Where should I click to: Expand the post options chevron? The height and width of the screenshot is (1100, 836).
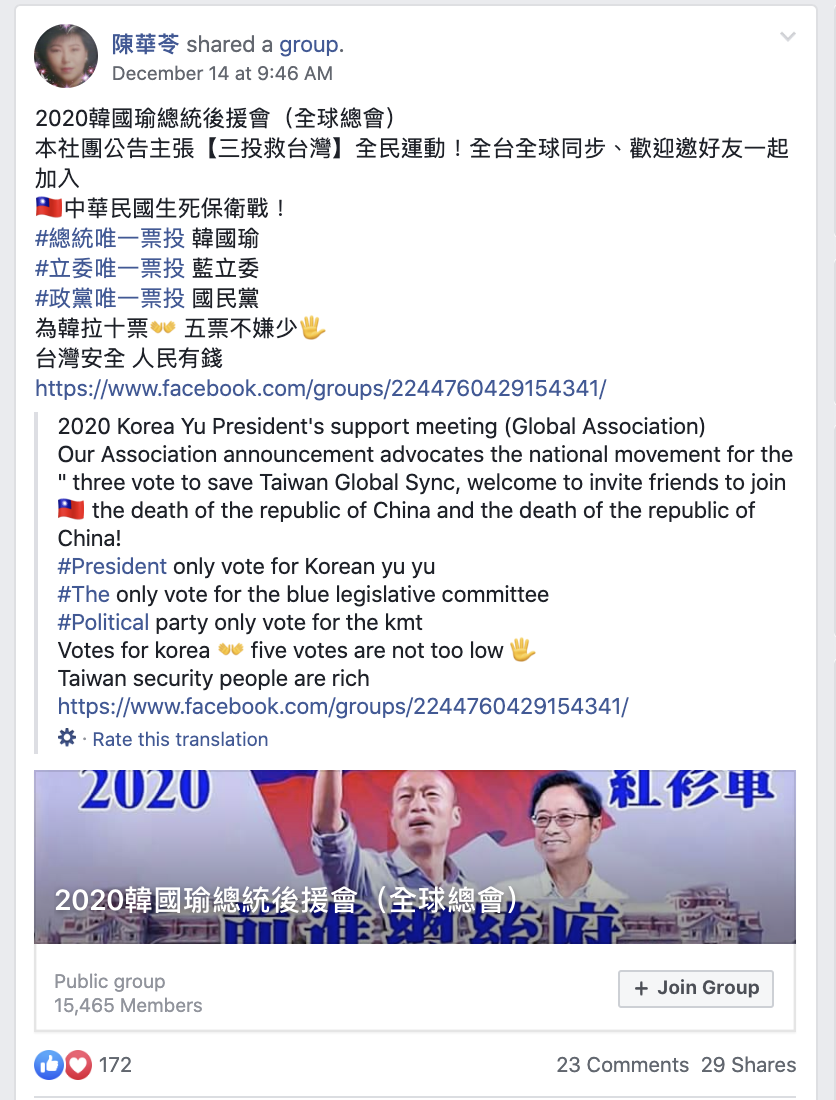point(788,37)
